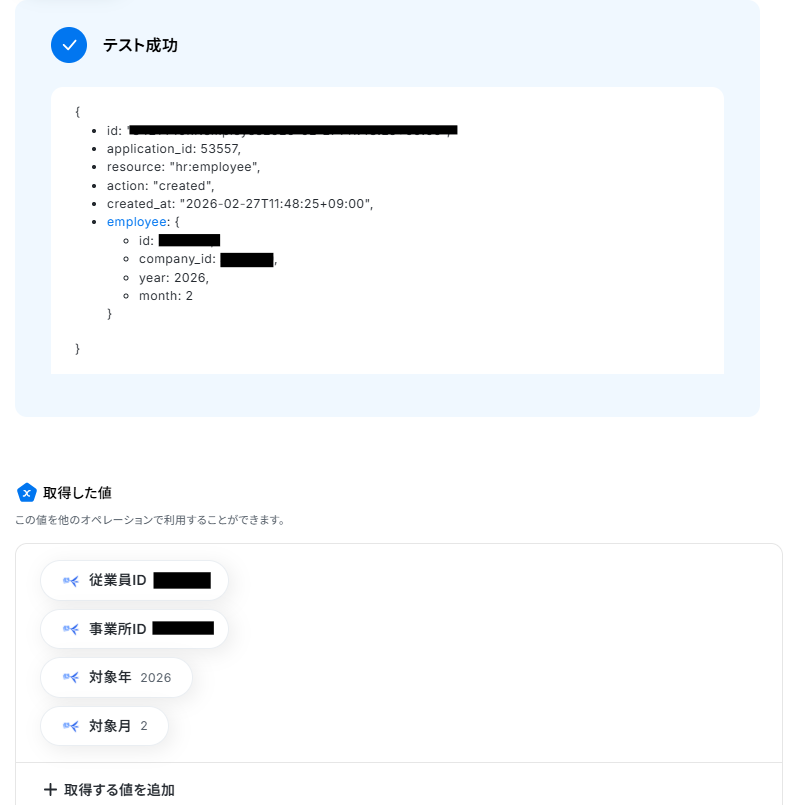Image resolution: width=790 pixels, height=805 pixels.
Task: Select the 対象月 2 chip
Action: click(x=104, y=726)
